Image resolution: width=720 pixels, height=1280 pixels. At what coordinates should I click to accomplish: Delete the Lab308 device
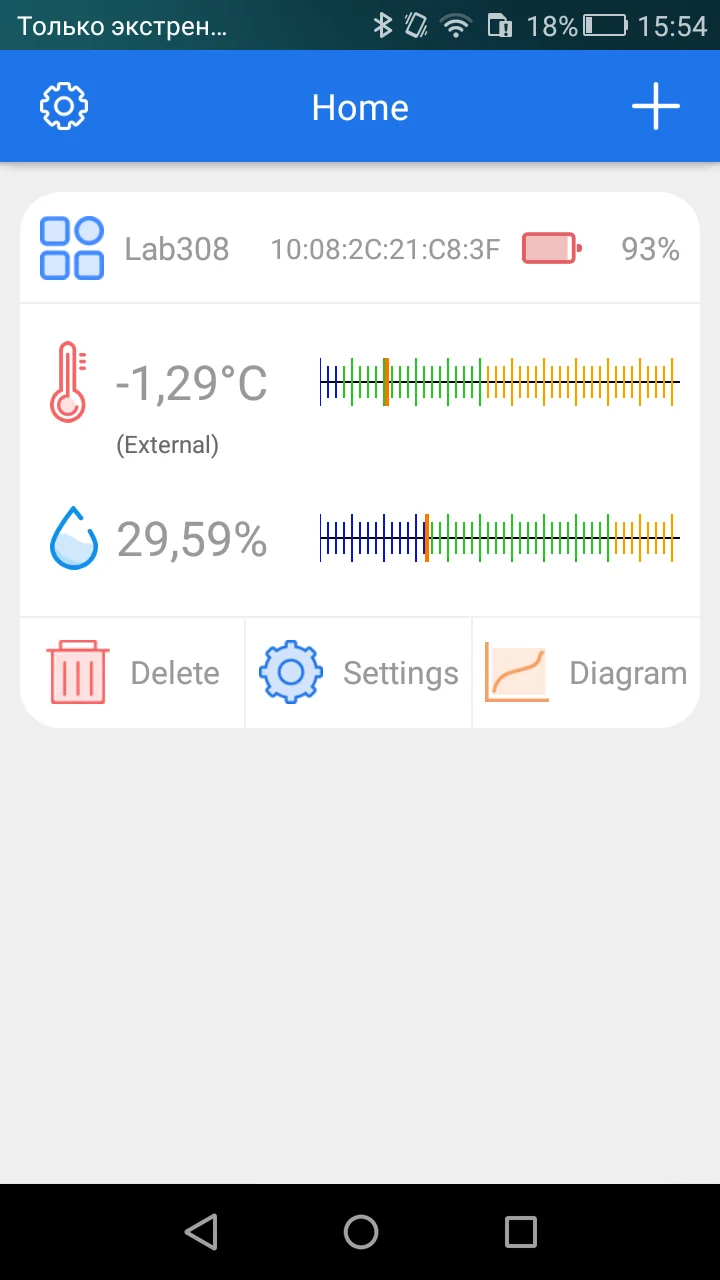[x=133, y=673]
